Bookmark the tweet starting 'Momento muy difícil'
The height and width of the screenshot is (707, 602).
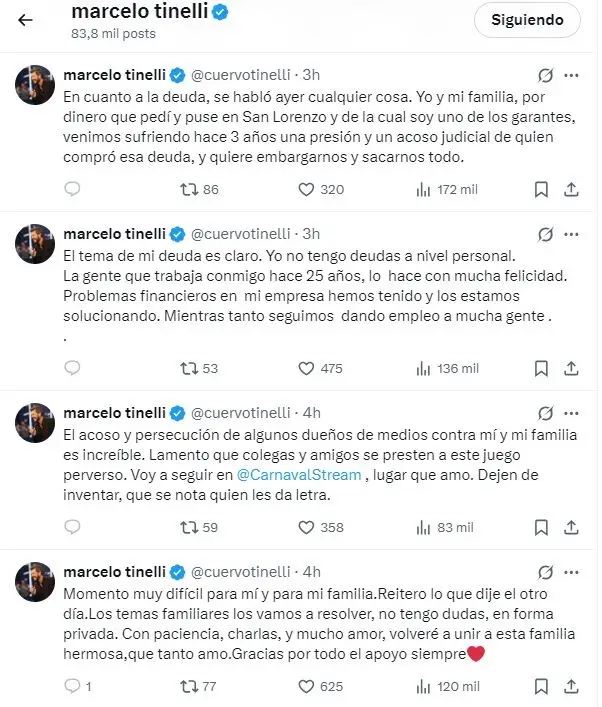pyautogui.click(x=541, y=686)
